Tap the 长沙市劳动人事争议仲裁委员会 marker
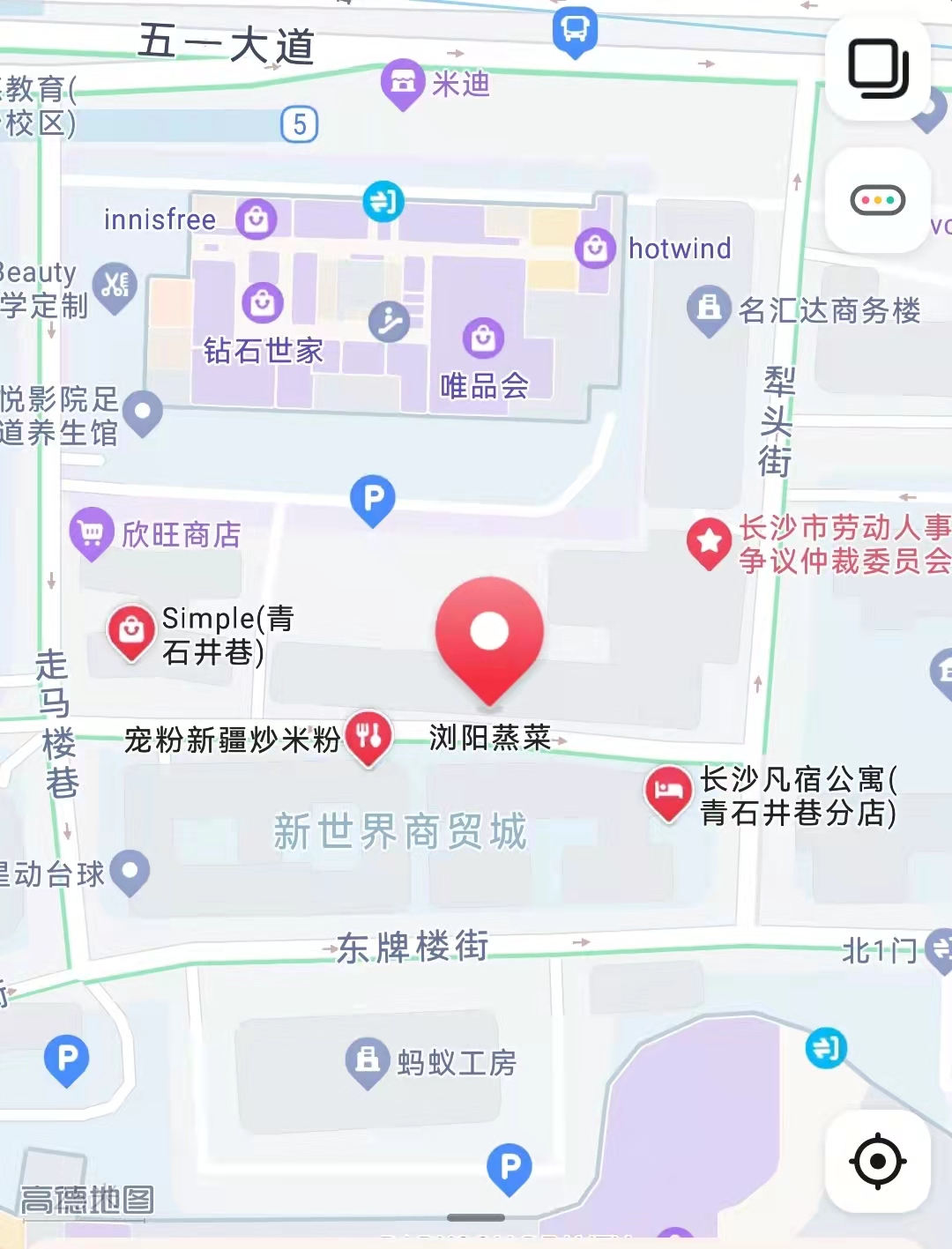952x1249 pixels. pos(709,542)
